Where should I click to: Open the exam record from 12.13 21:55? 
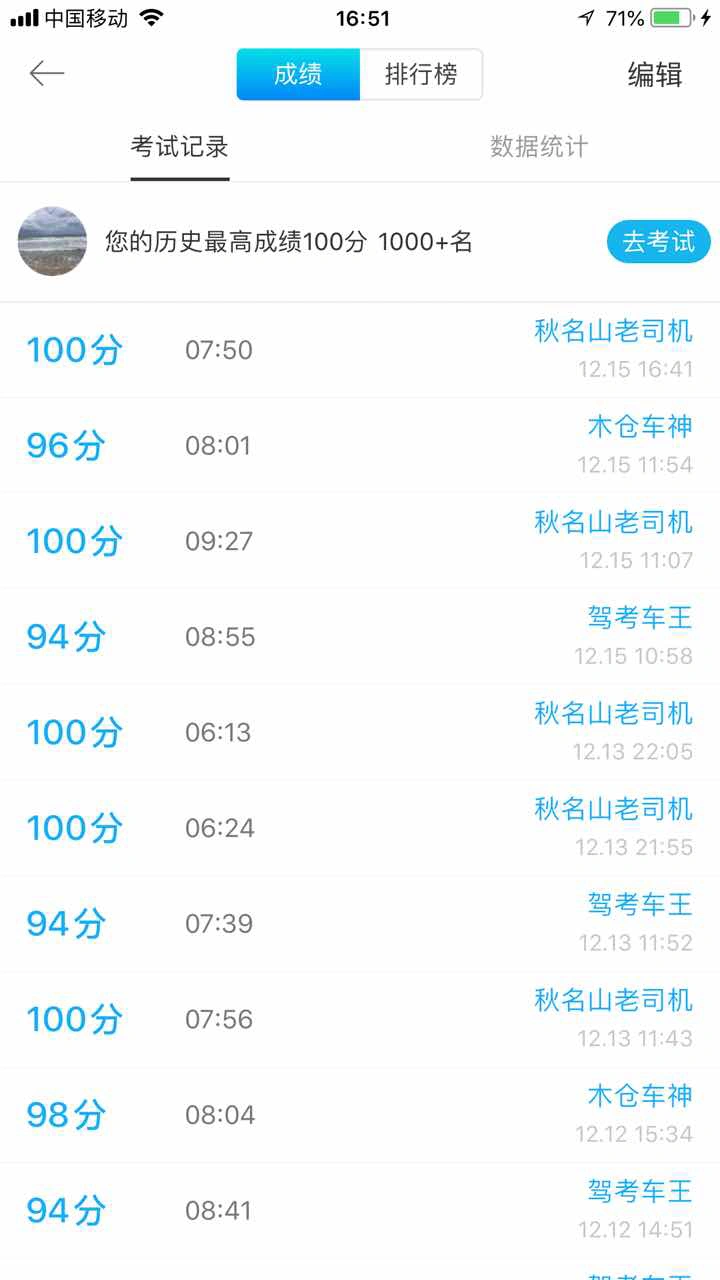pyautogui.click(x=360, y=828)
